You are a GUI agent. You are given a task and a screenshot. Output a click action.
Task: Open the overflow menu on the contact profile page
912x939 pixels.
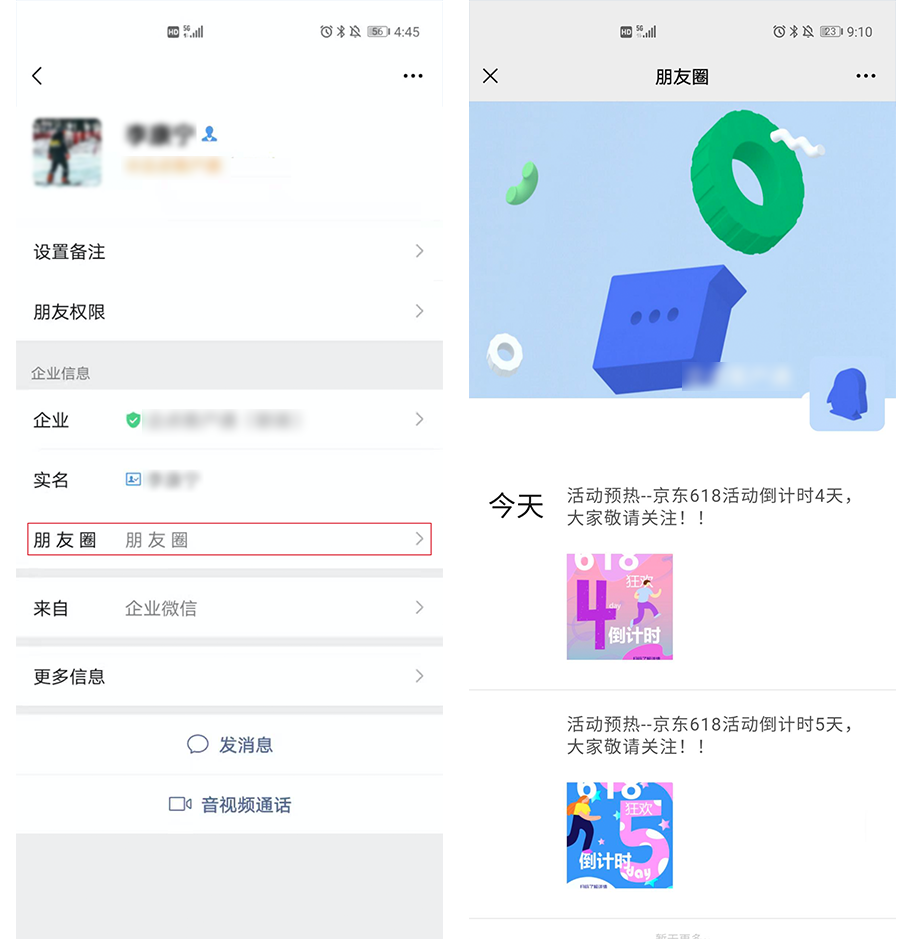pos(413,76)
